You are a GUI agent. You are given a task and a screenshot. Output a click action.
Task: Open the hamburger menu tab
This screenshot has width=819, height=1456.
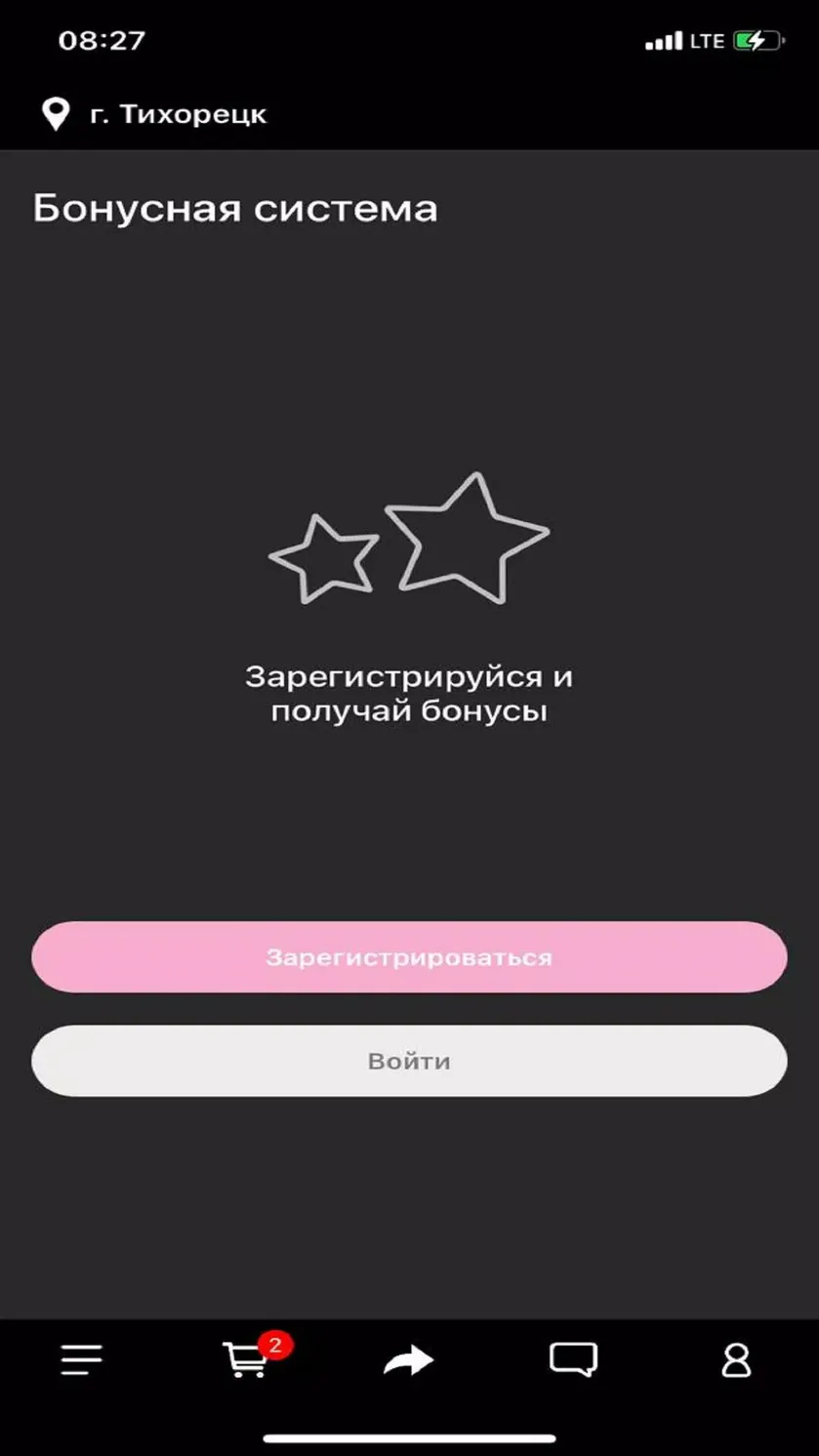coord(82,1359)
